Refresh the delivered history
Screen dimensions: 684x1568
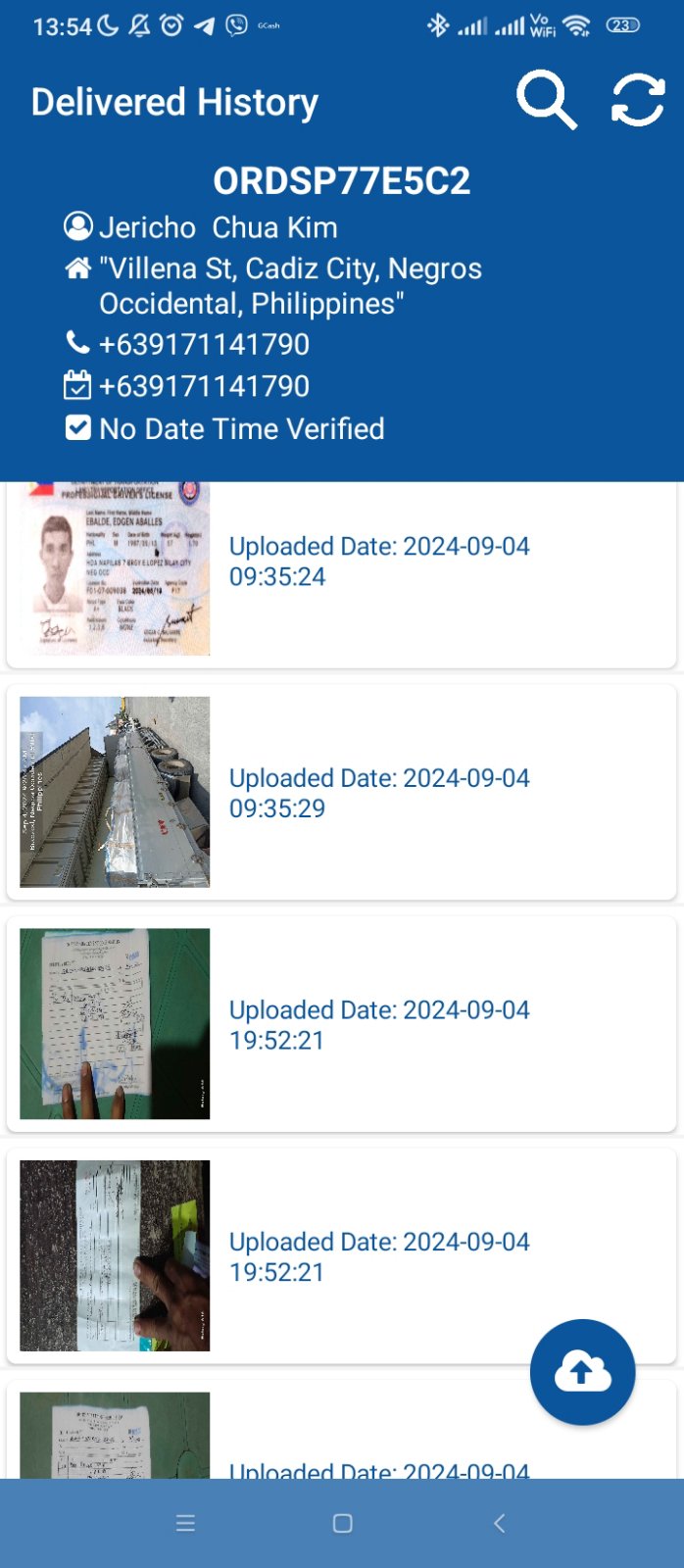tap(638, 100)
